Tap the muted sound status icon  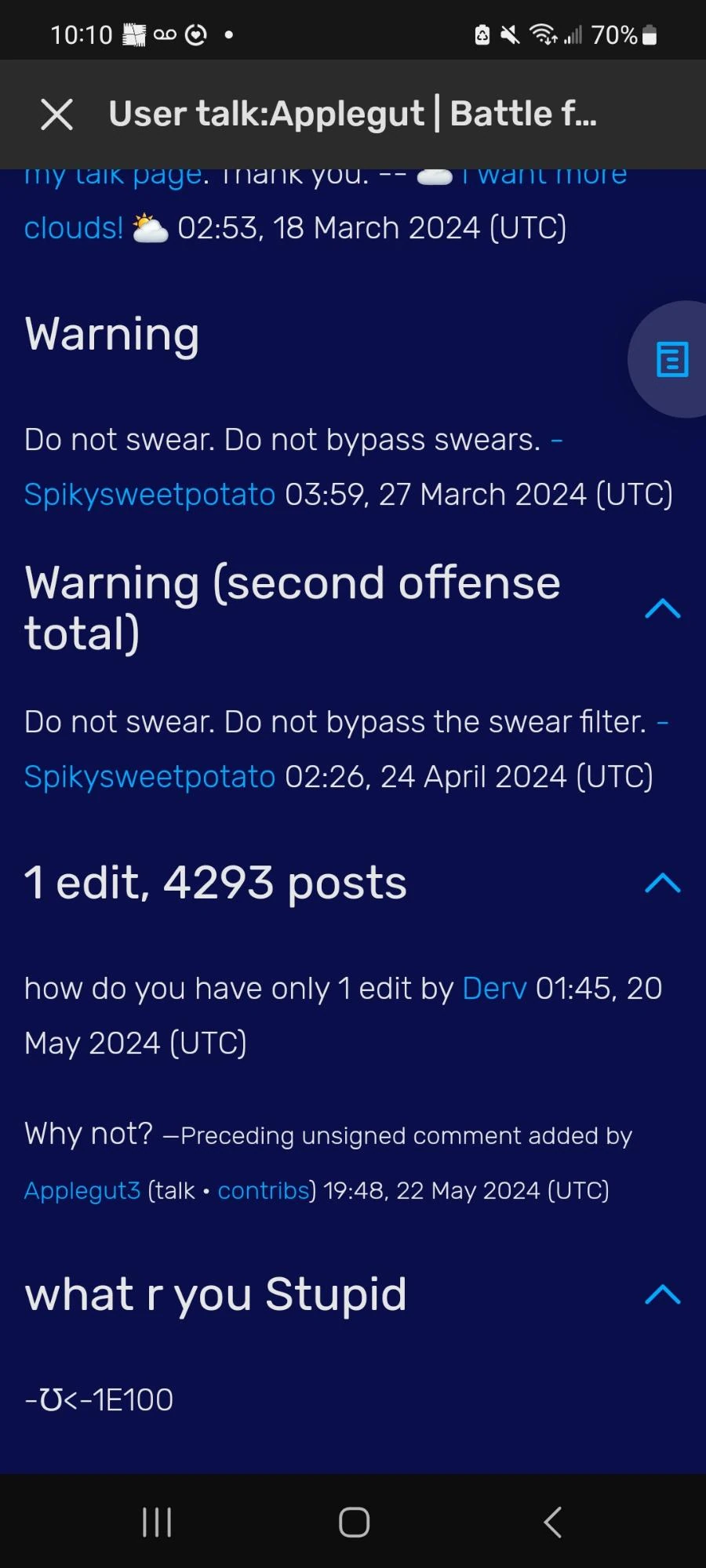click(x=508, y=34)
